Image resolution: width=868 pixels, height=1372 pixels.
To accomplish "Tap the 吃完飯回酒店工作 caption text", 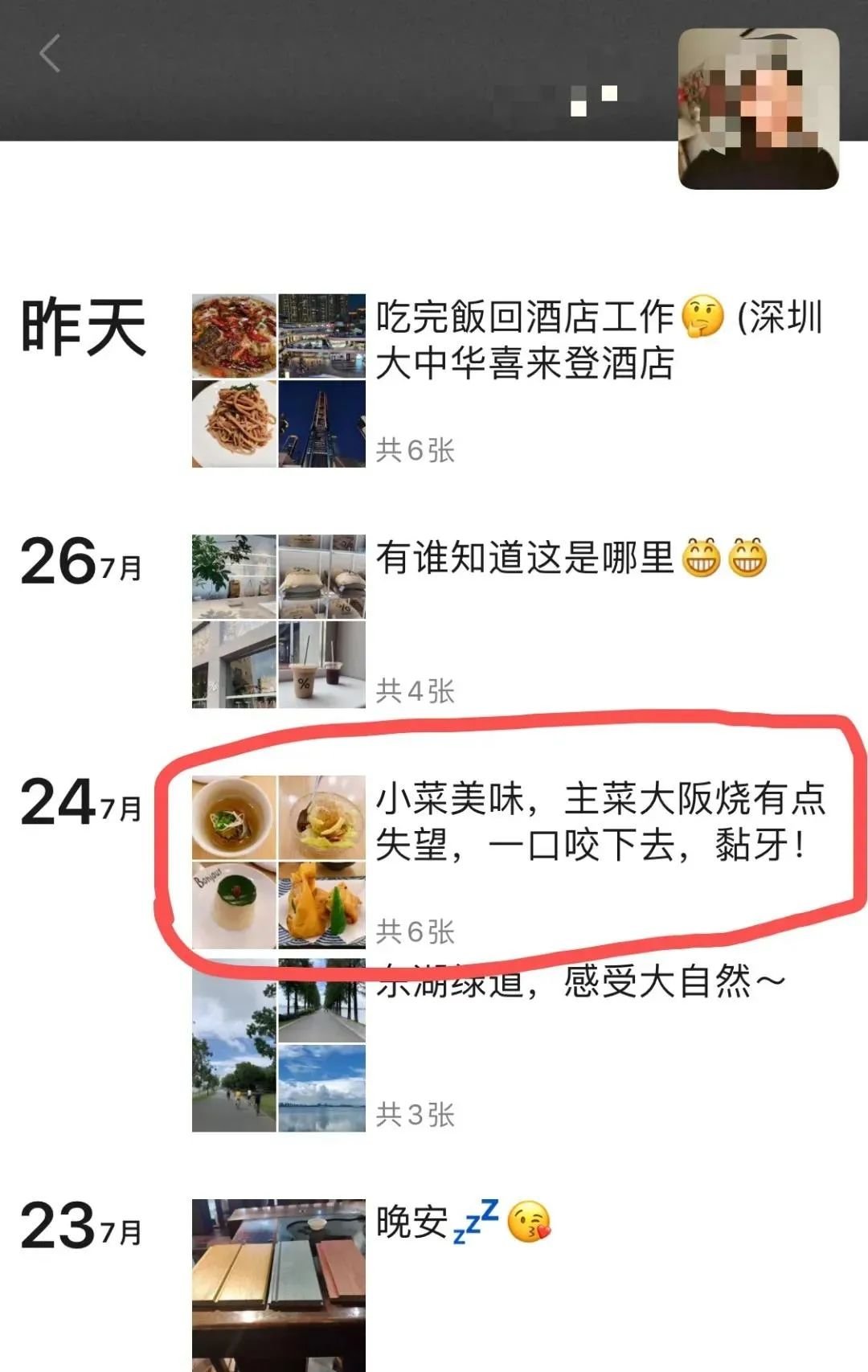I will [563, 320].
